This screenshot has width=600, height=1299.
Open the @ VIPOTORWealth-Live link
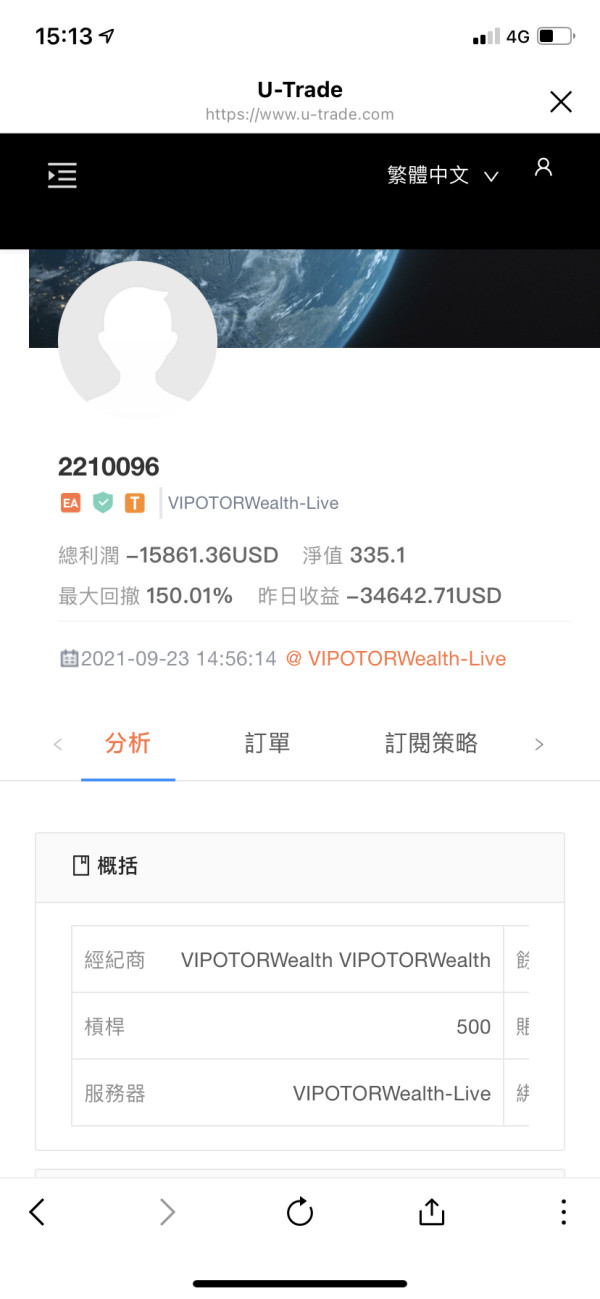396,659
